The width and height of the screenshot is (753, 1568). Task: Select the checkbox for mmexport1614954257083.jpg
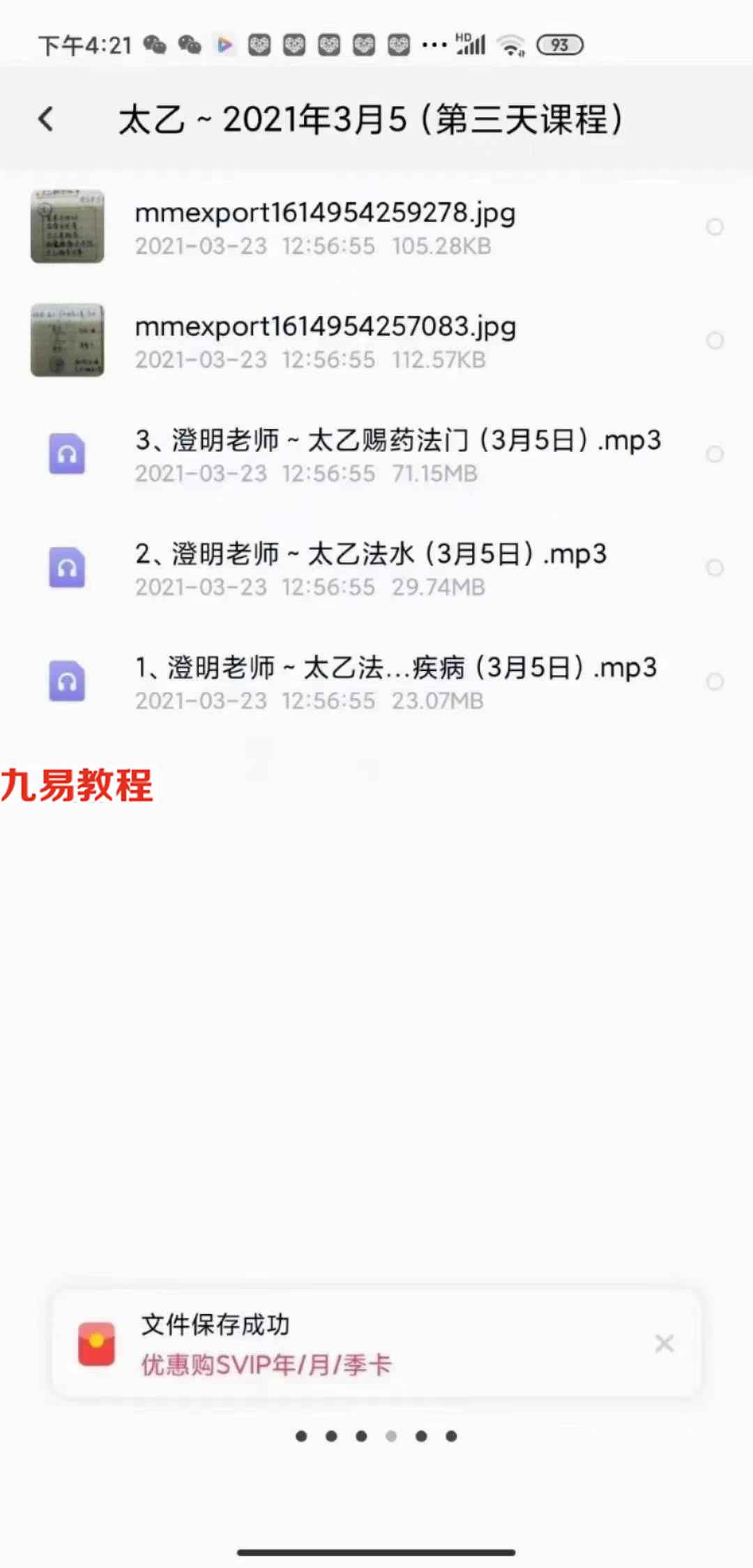715,340
